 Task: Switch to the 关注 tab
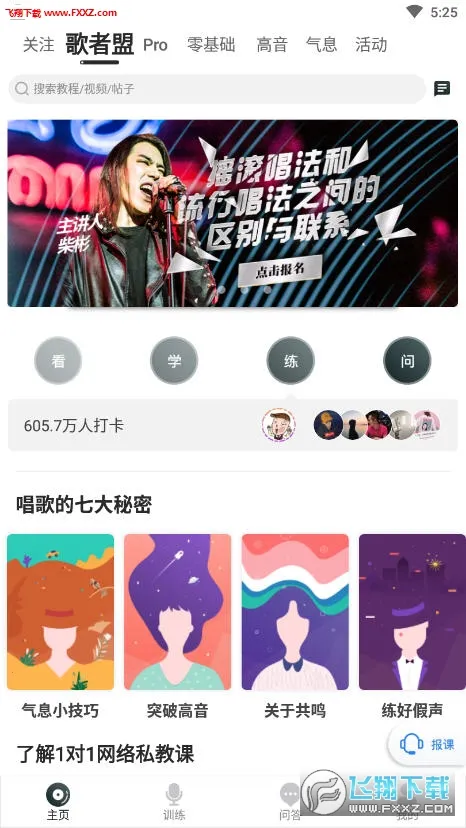point(39,45)
